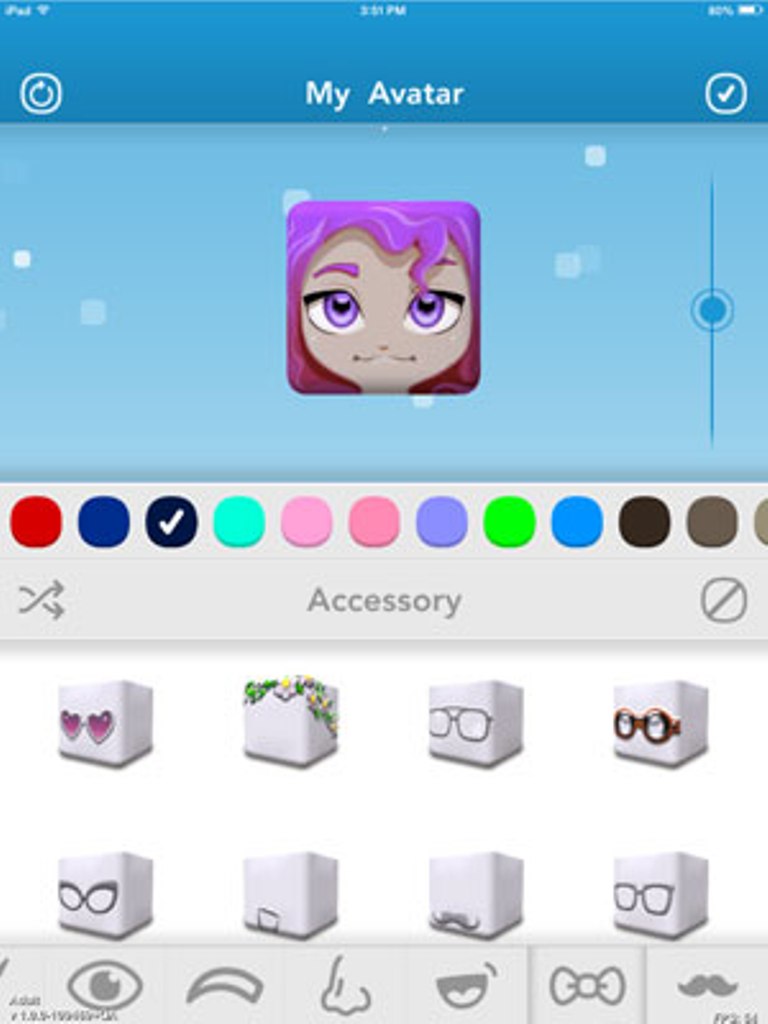Open the eyebrows category tab
Viewport: 768px width, 1024px height.
224,985
